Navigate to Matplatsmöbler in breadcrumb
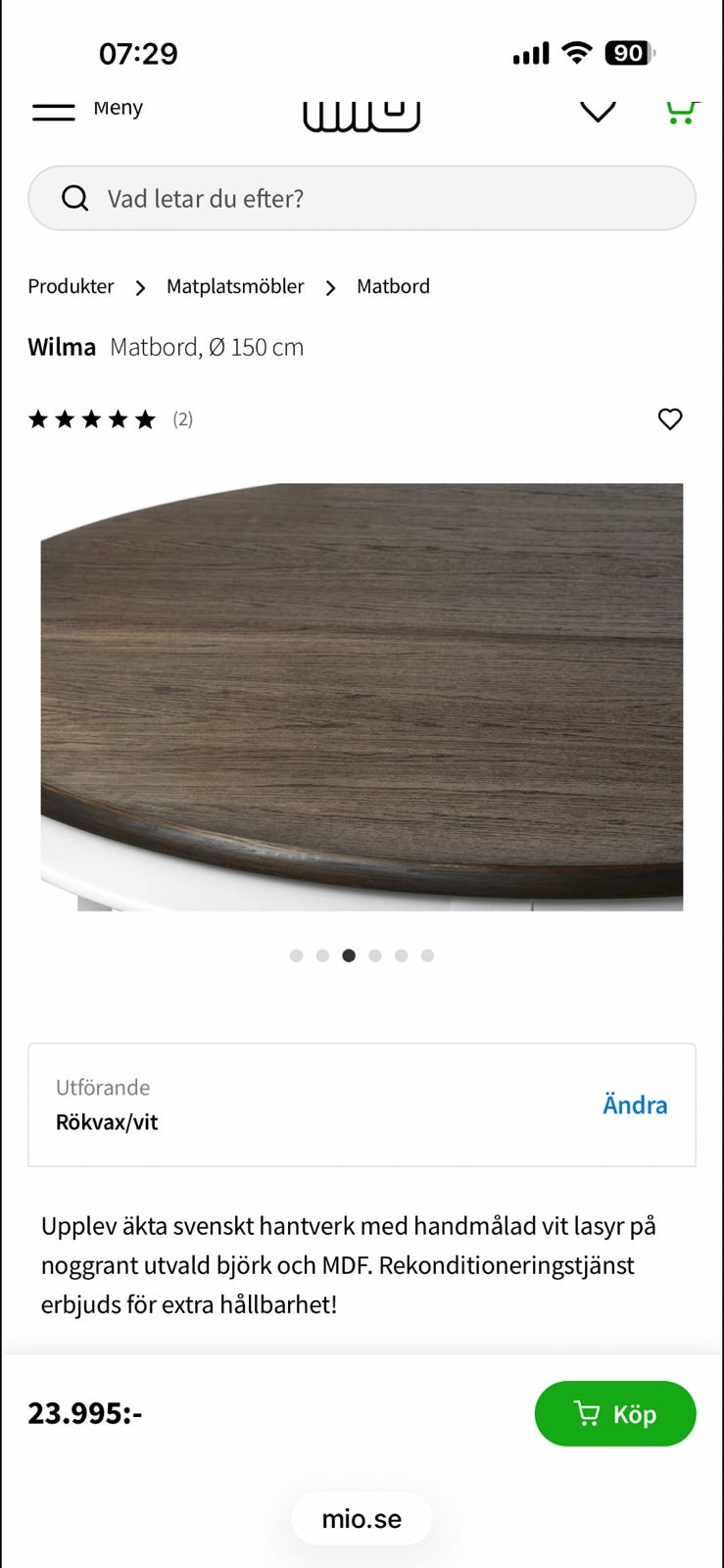 [x=235, y=286]
